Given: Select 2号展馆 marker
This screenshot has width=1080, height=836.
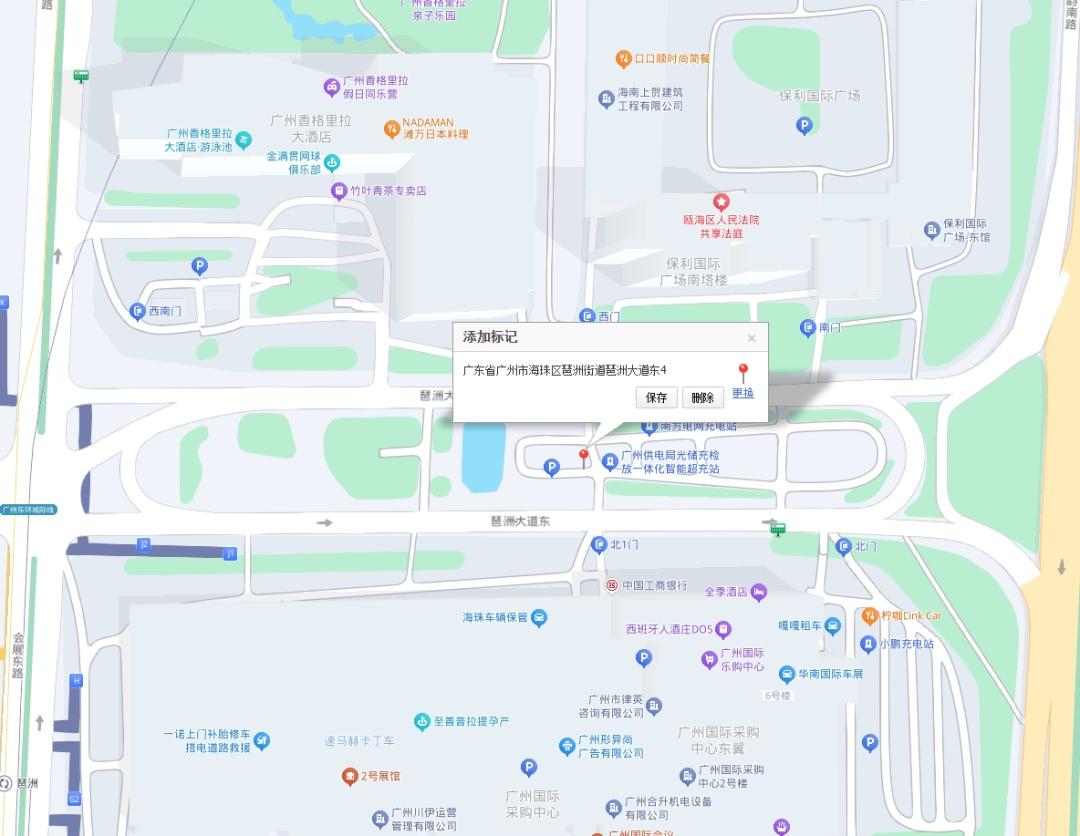Looking at the screenshot, I should (x=349, y=776).
